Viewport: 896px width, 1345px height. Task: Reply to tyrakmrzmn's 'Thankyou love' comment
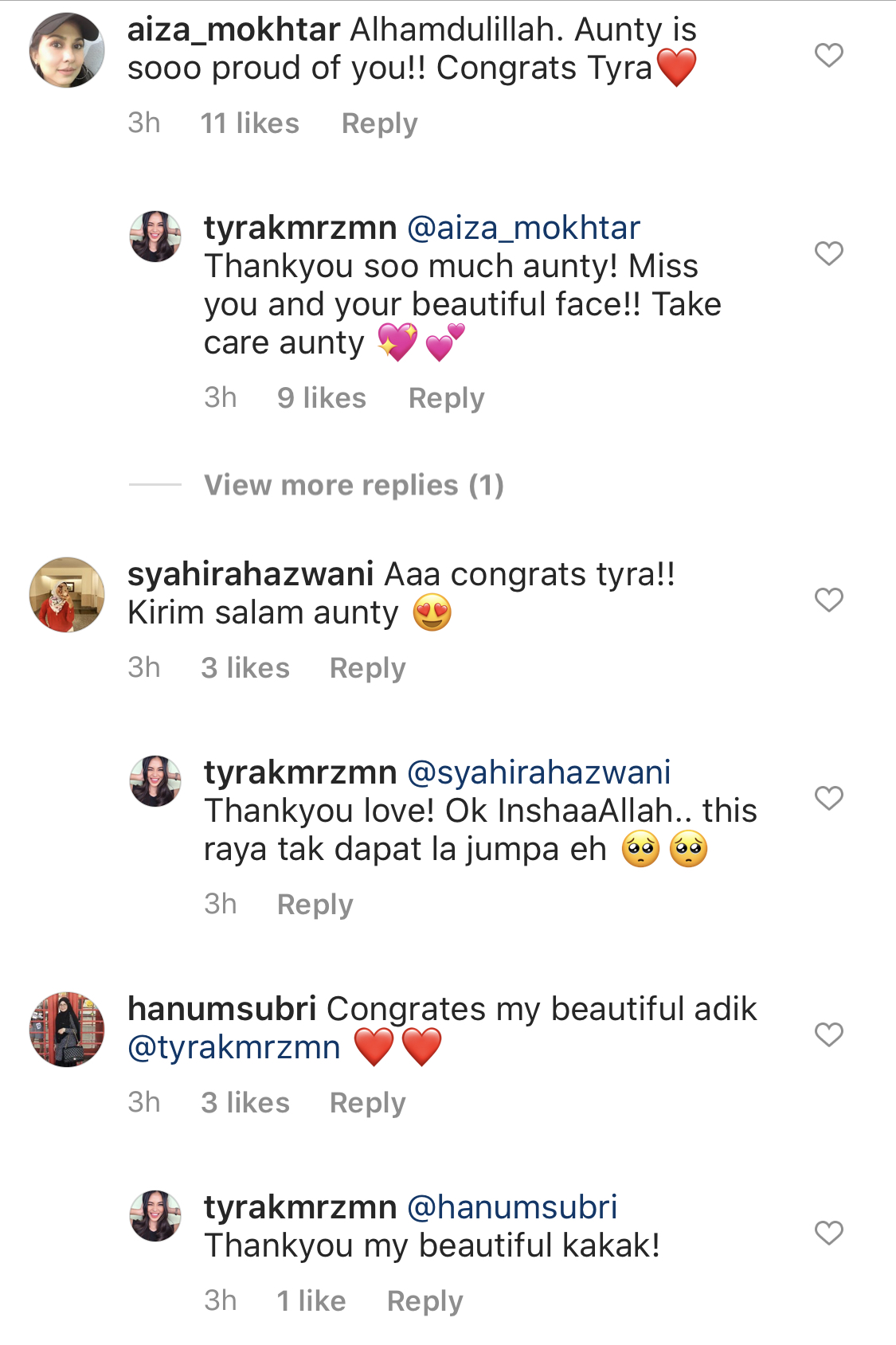[315, 905]
